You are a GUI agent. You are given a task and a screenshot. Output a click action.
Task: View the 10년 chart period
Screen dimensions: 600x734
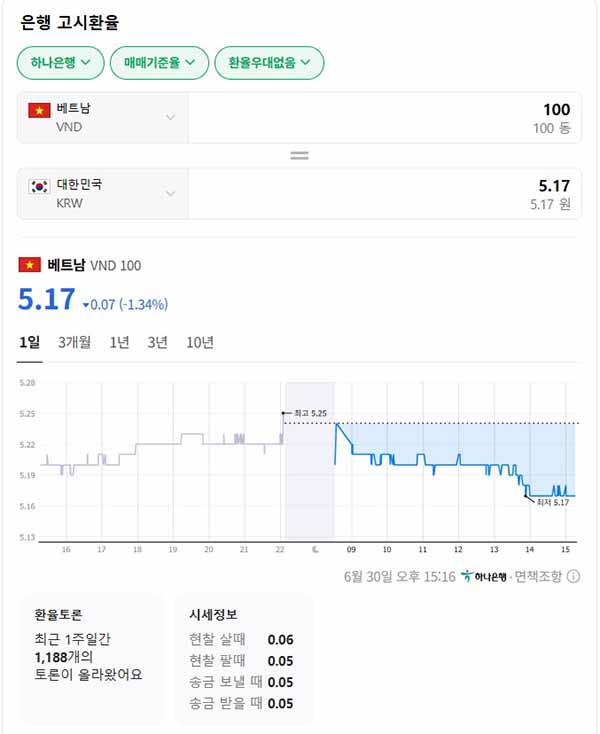coord(200,342)
